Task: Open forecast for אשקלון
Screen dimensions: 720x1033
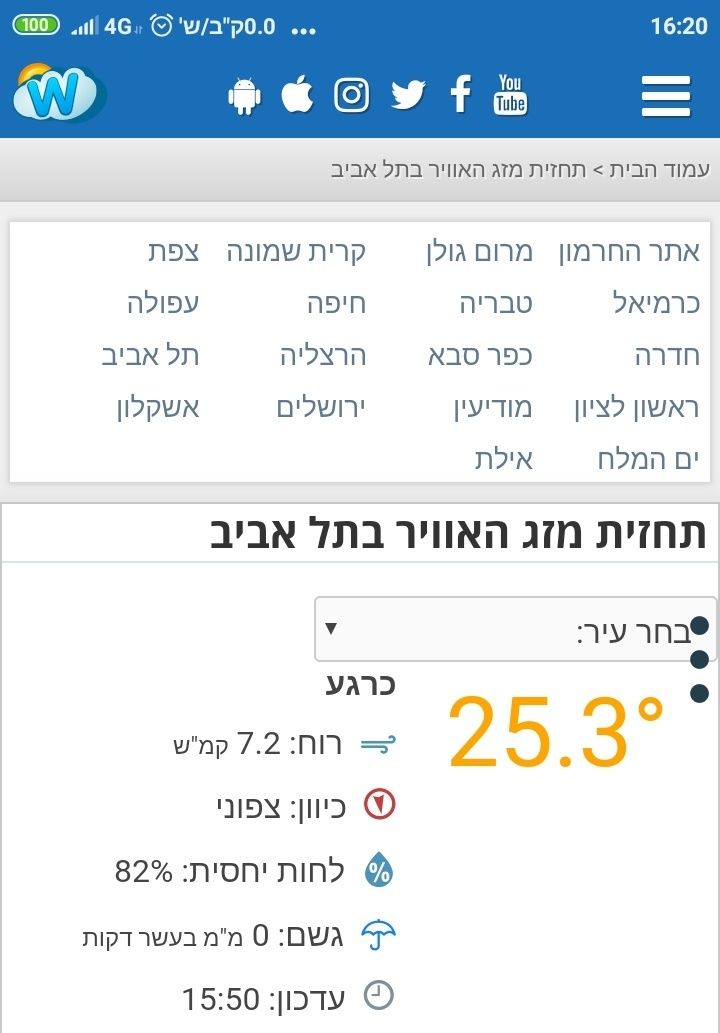Action: pos(157,407)
